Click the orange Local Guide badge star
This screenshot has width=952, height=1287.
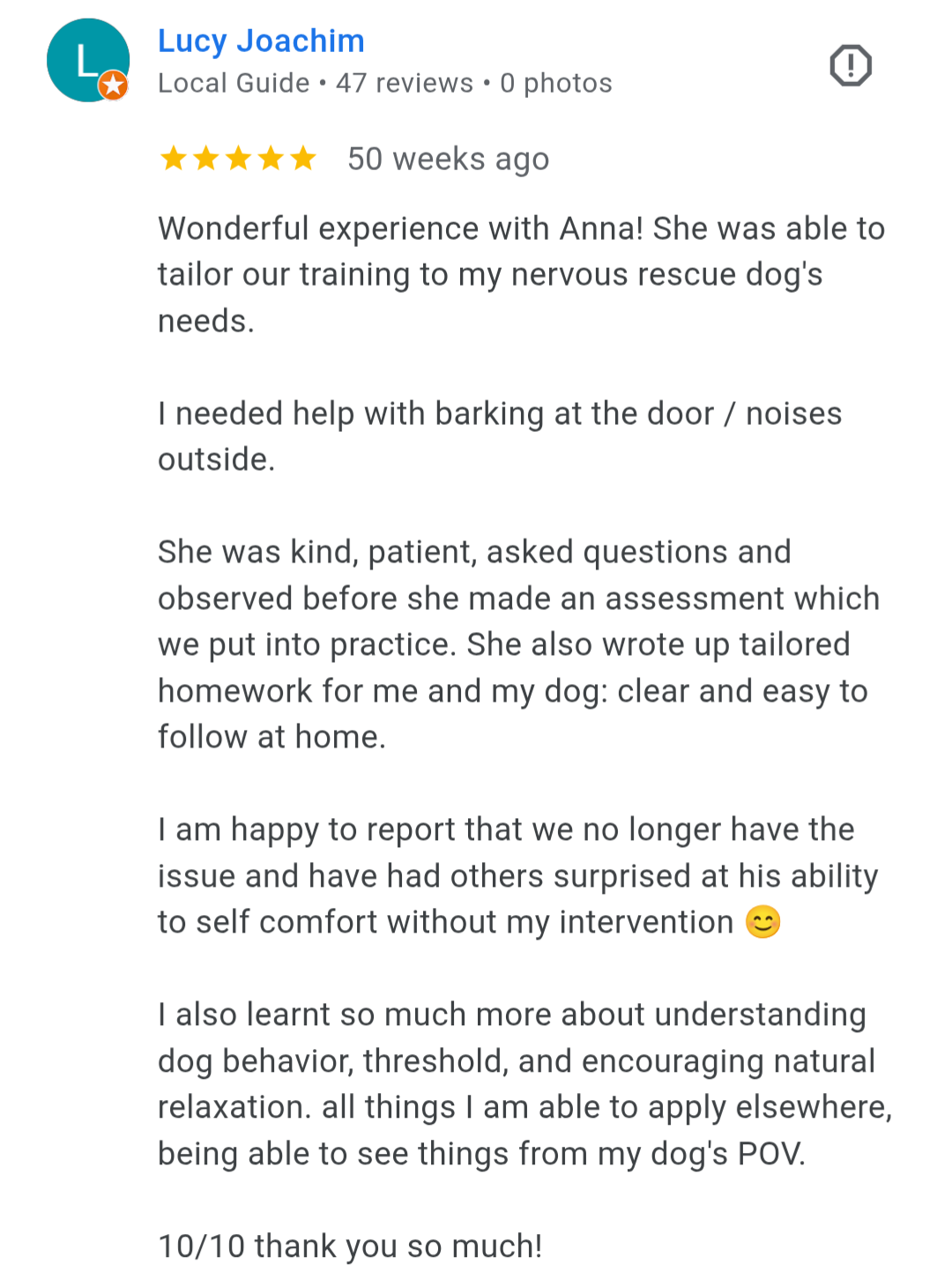click(113, 86)
